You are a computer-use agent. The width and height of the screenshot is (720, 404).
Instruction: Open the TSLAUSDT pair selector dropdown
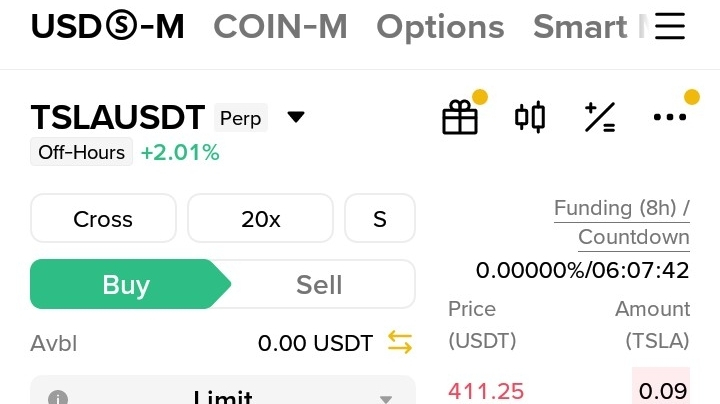[295, 117]
